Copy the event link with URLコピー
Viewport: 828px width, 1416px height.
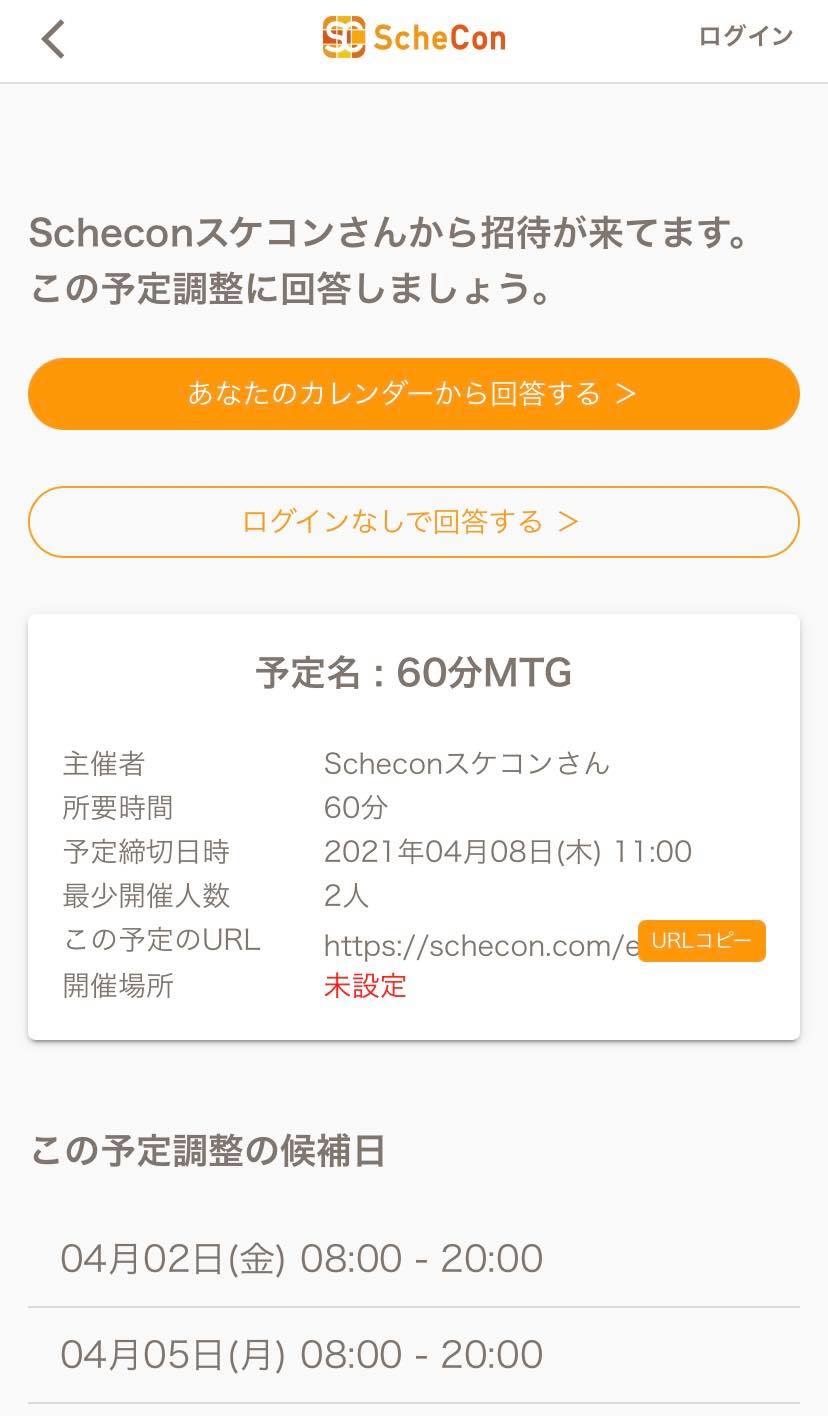701,941
